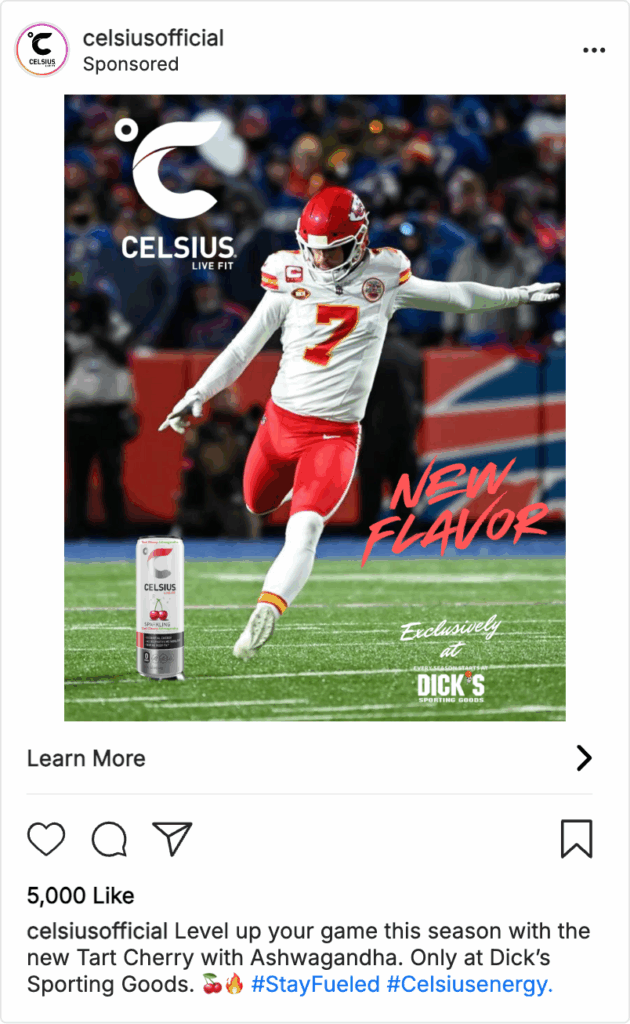Tap the celsiusofficial username in the header
This screenshot has height=1024, width=630.
click(x=153, y=38)
